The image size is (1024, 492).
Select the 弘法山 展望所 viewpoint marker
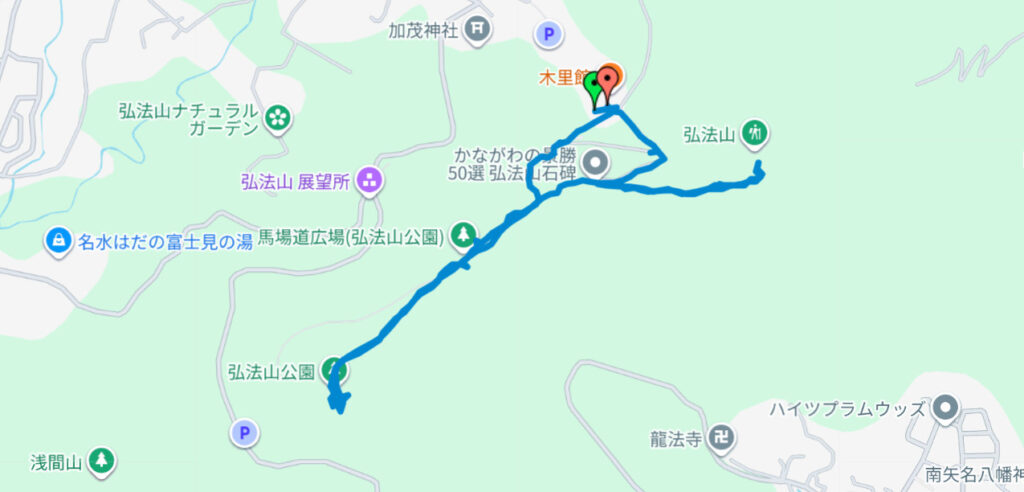pos(370,181)
